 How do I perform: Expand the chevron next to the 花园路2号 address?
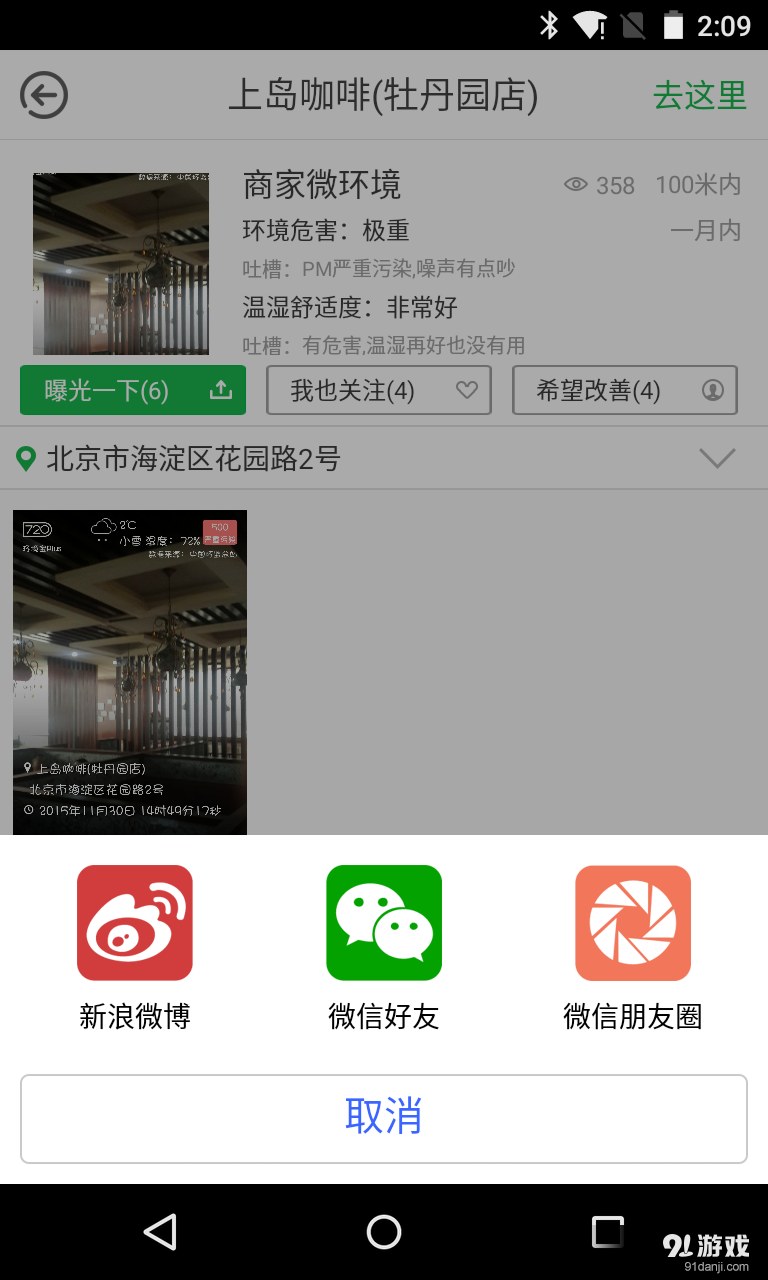[716, 458]
